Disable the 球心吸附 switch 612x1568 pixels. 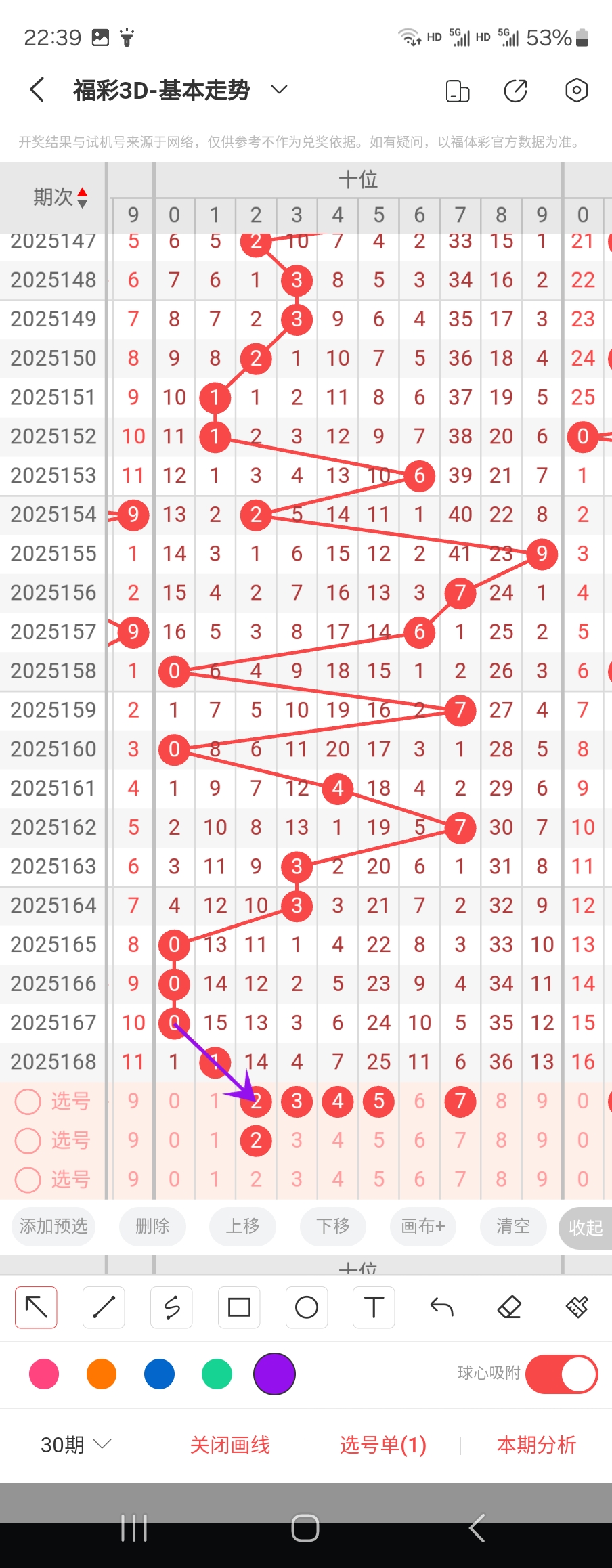point(561,1374)
